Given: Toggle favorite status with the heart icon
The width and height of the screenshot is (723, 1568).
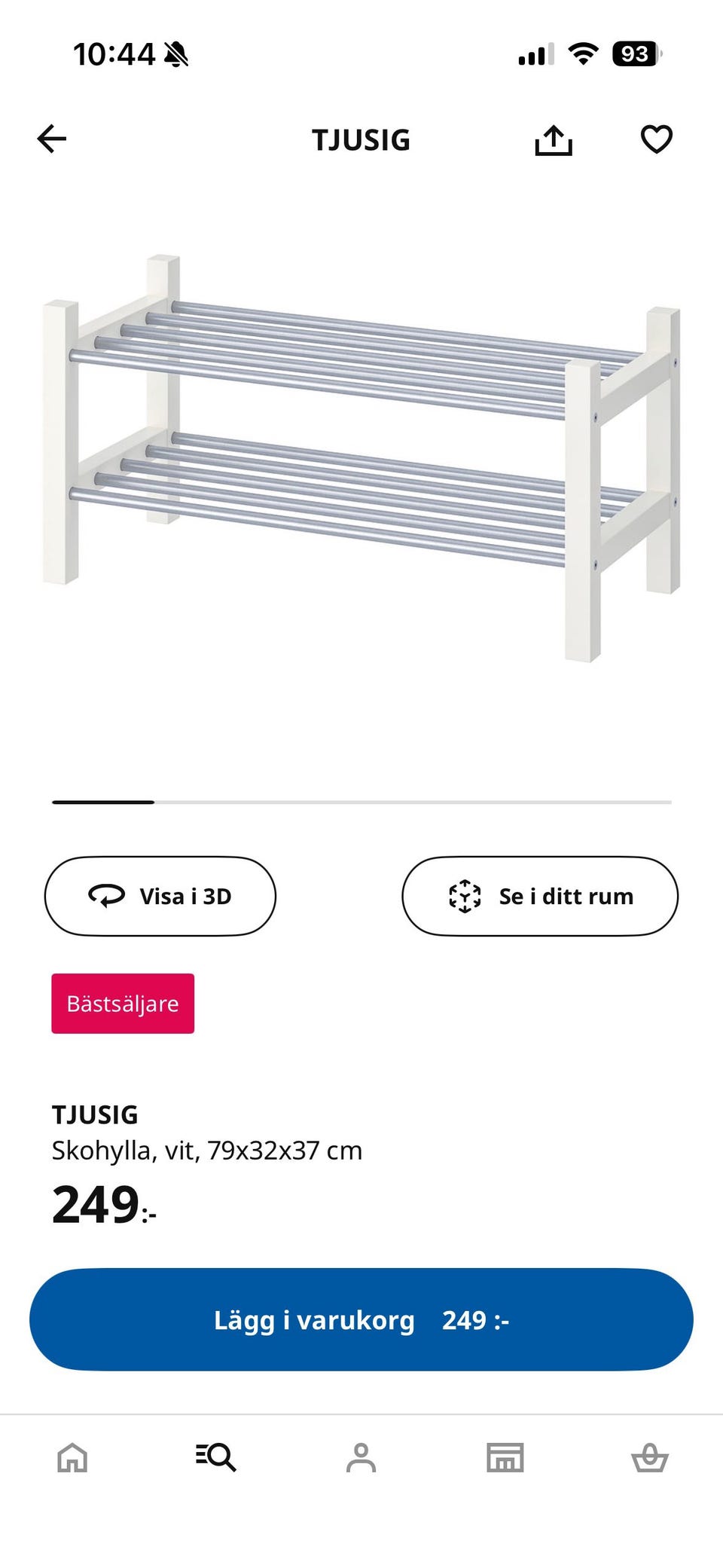Looking at the screenshot, I should tap(656, 139).
